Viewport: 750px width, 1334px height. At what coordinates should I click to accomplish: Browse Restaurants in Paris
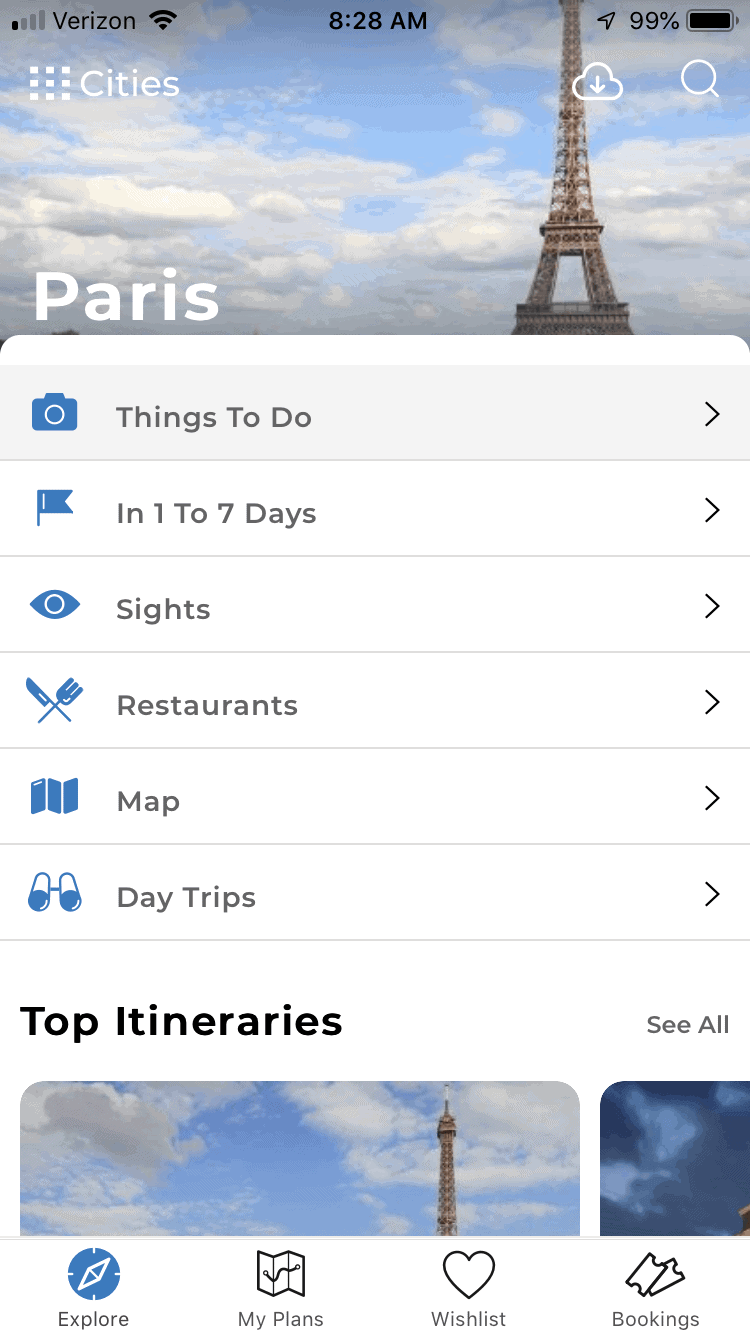point(375,701)
